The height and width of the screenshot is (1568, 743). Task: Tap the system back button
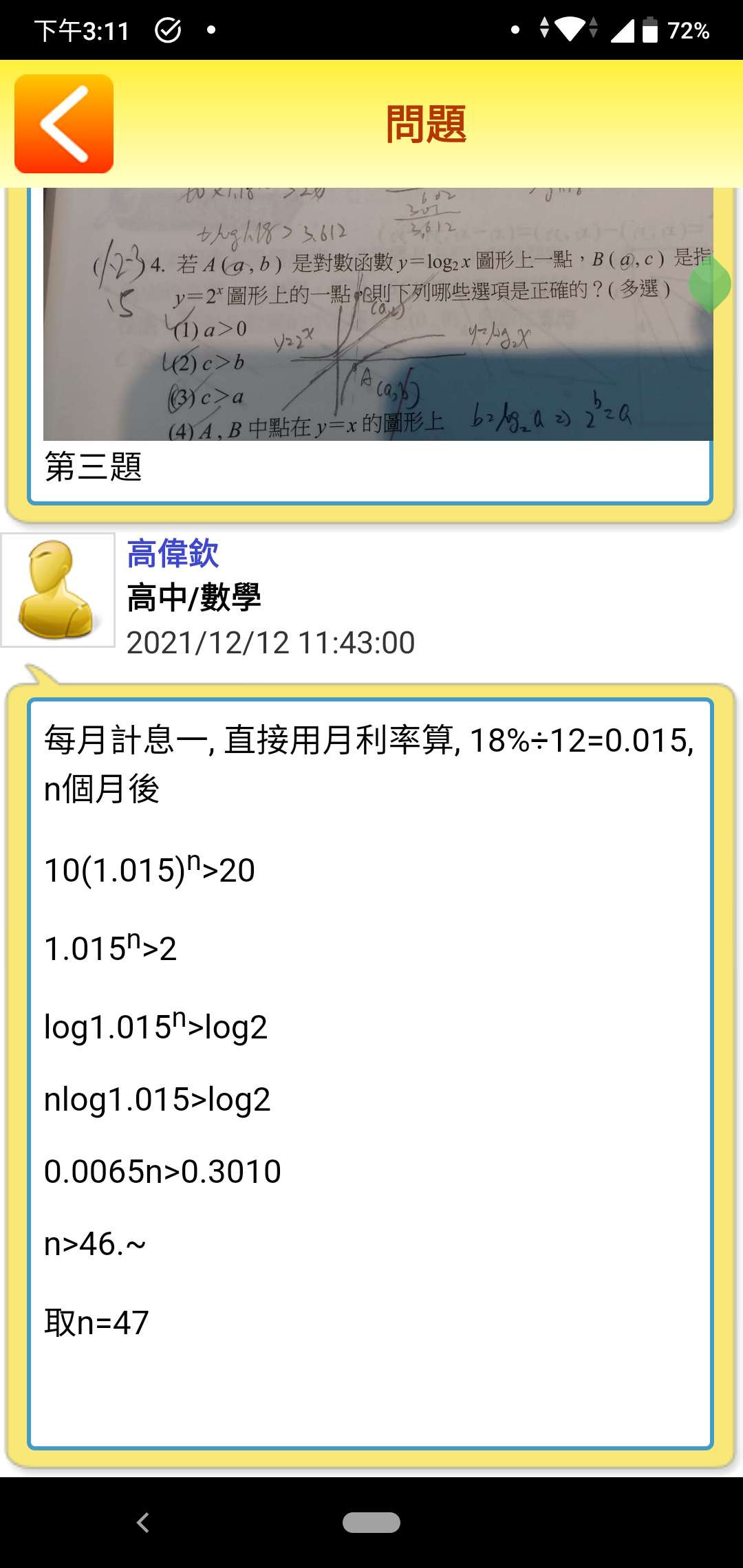click(x=142, y=1523)
